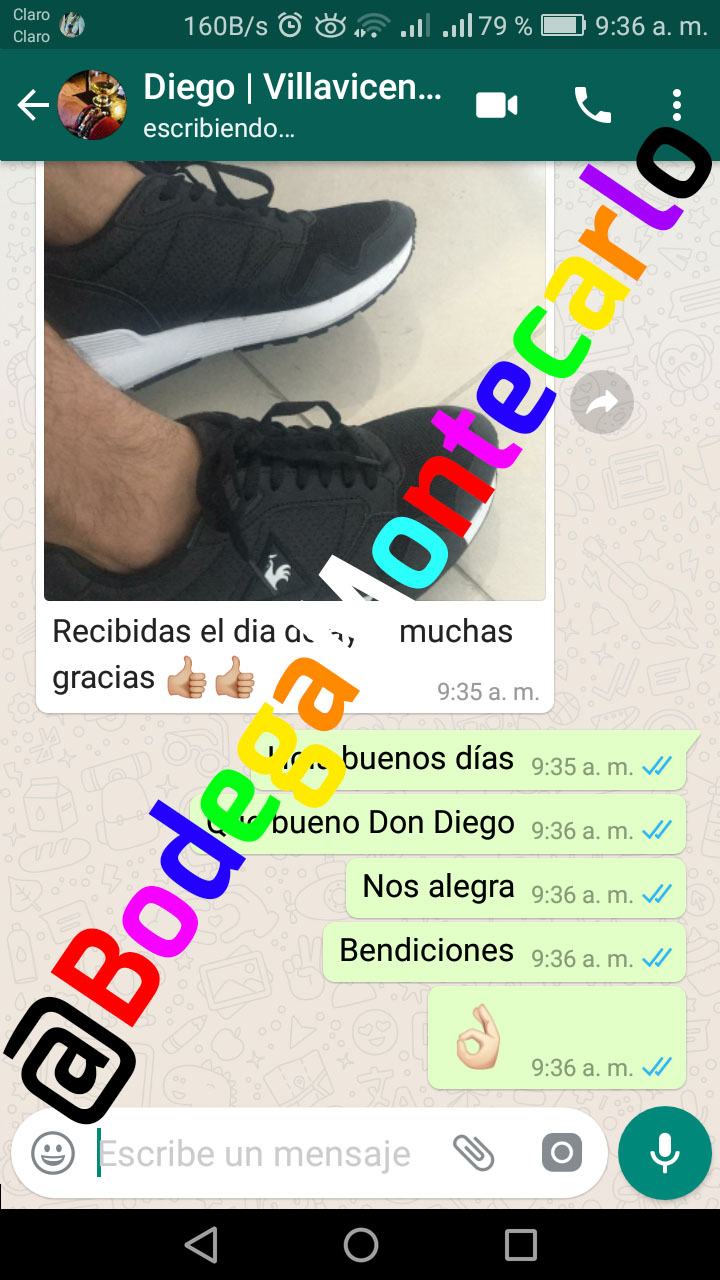Open the emoji picker
The width and height of the screenshot is (720, 1280).
coord(51,1152)
